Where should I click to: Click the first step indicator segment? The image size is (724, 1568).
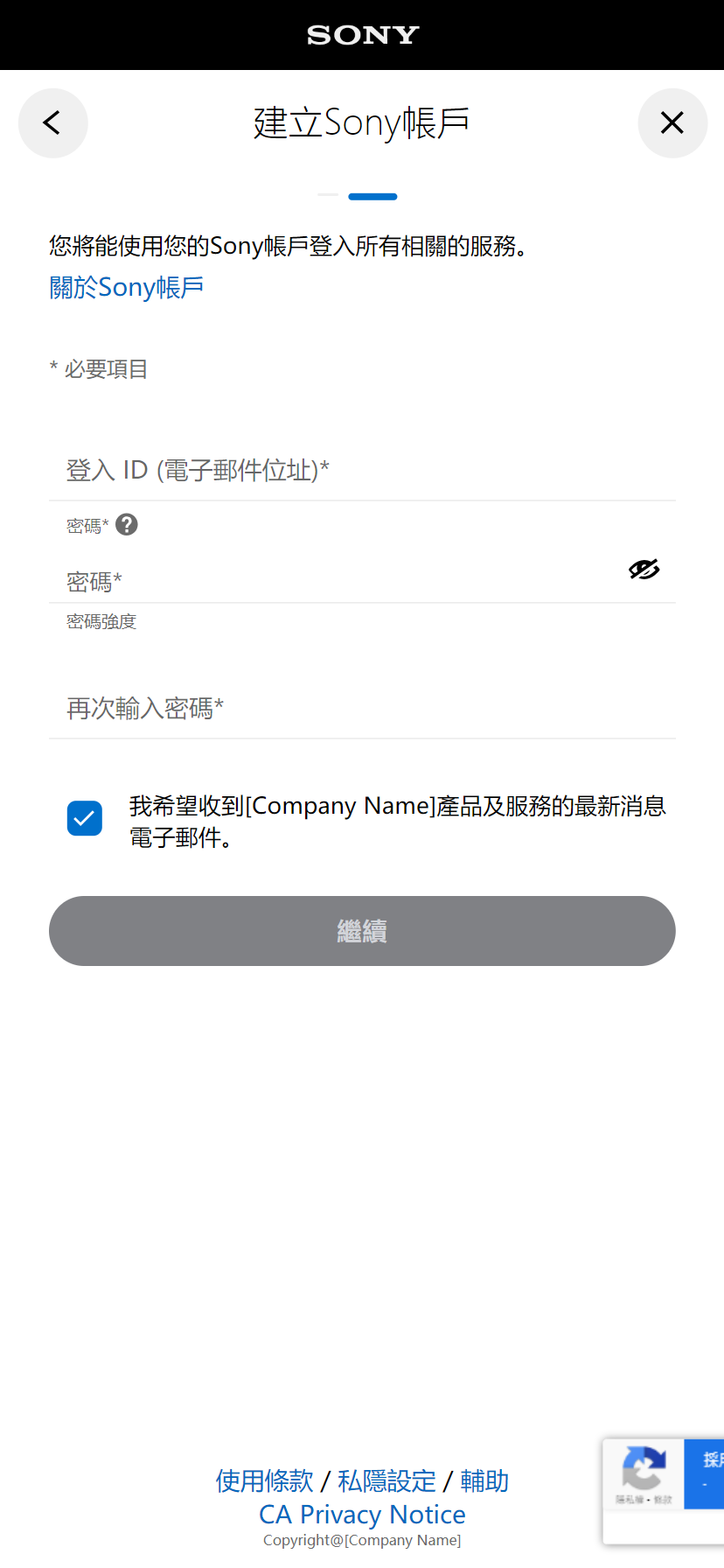click(x=328, y=194)
